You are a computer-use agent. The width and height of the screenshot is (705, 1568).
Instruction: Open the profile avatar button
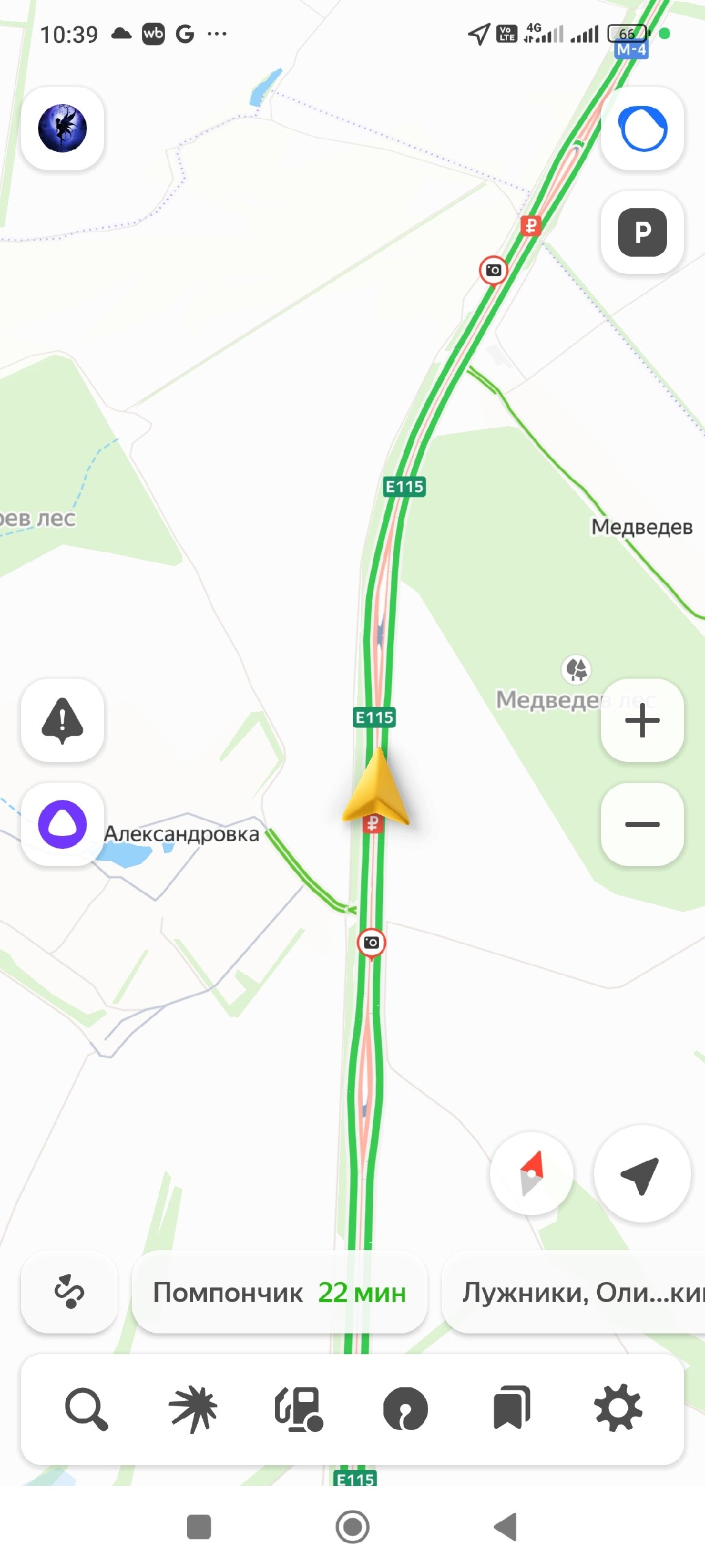(62, 128)
